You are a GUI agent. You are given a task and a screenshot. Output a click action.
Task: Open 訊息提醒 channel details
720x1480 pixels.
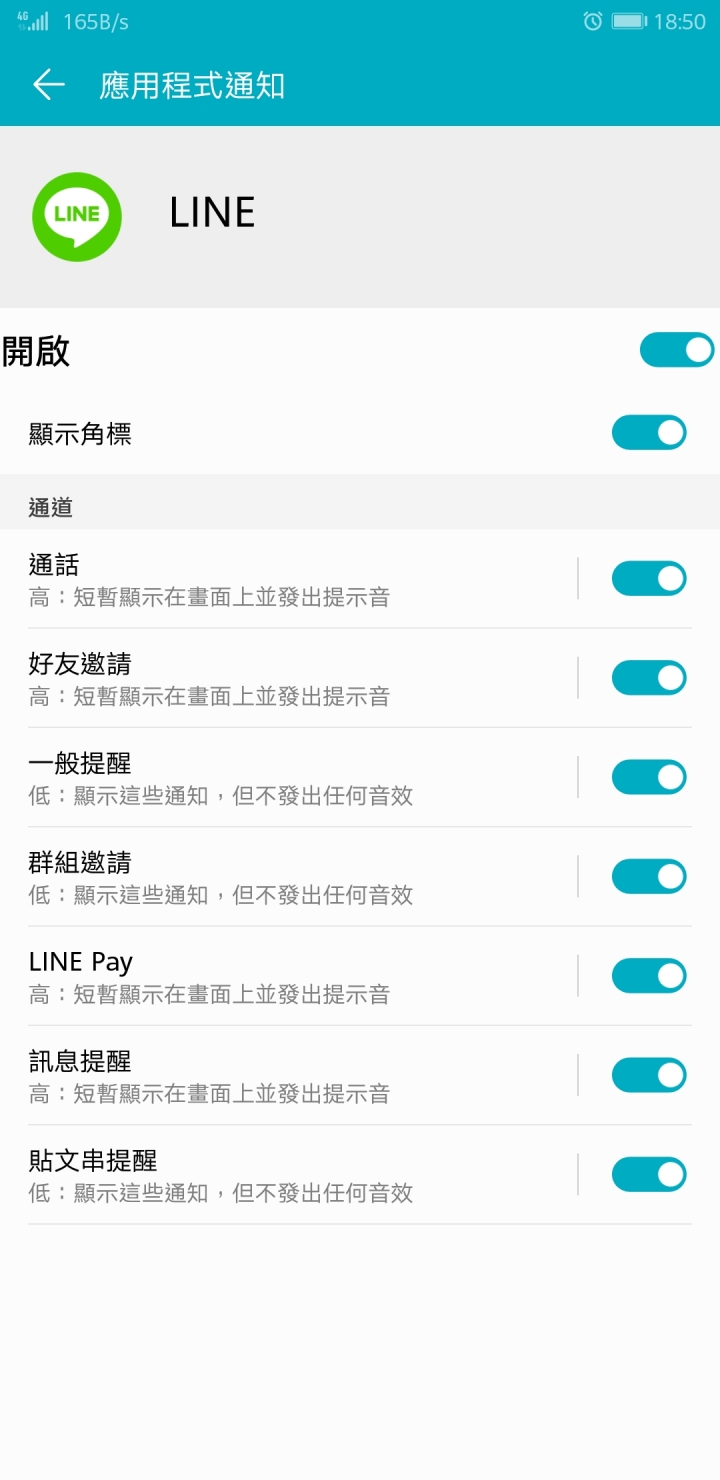pos(300,1075)
